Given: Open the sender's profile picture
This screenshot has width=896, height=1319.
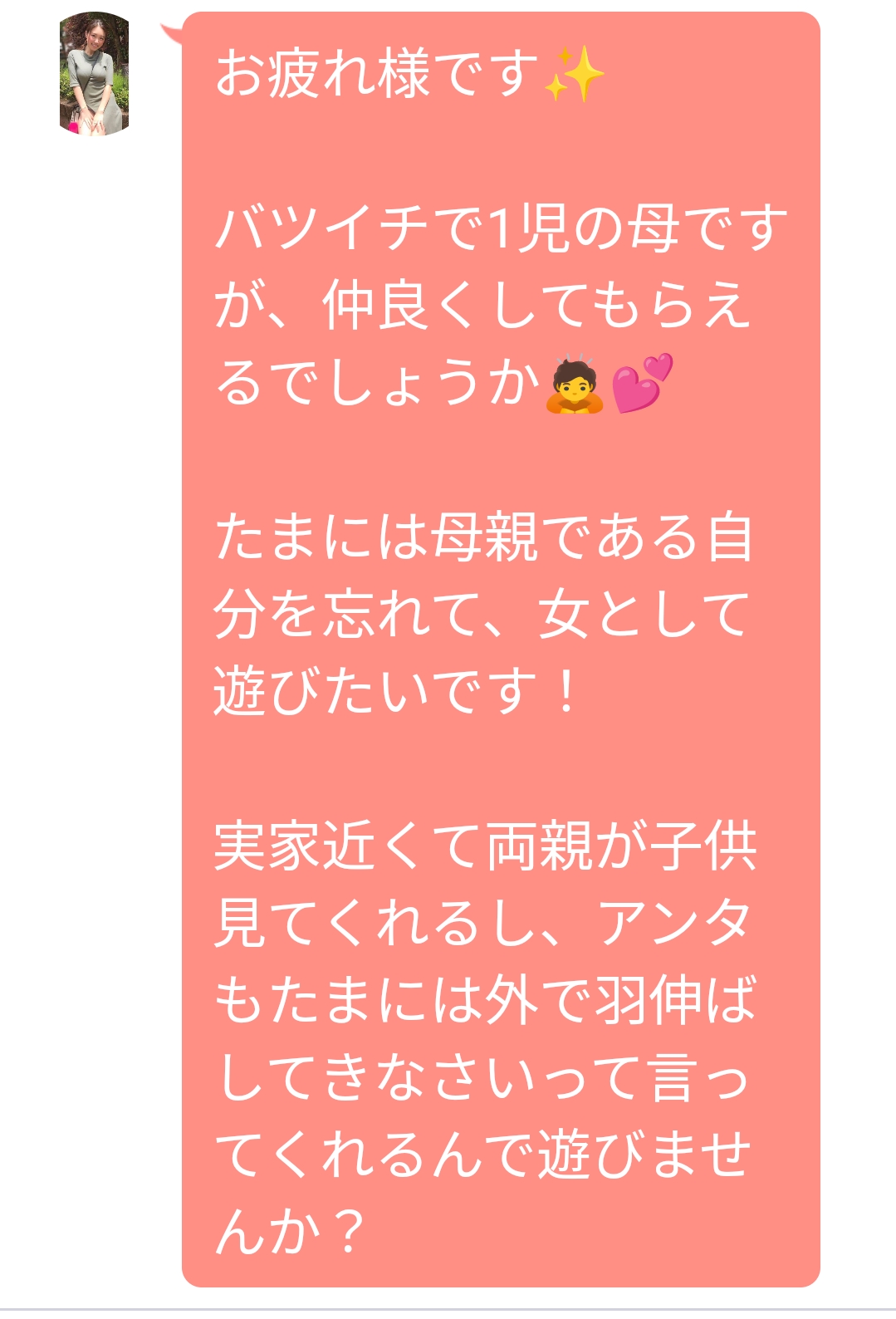Looking at the screenshot, I should (x=95, y=74).
